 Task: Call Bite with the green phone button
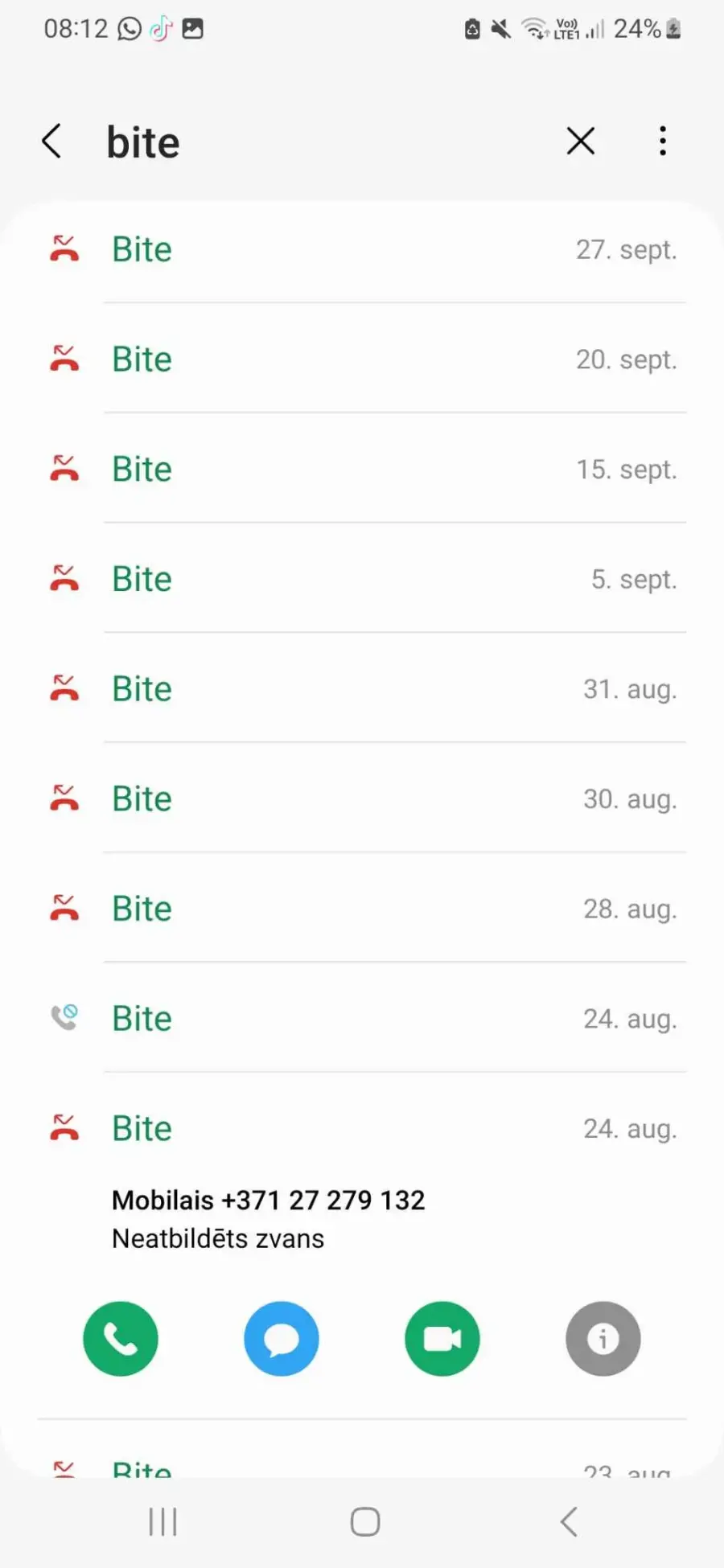pyautogui.click(x=121, y=1339)
